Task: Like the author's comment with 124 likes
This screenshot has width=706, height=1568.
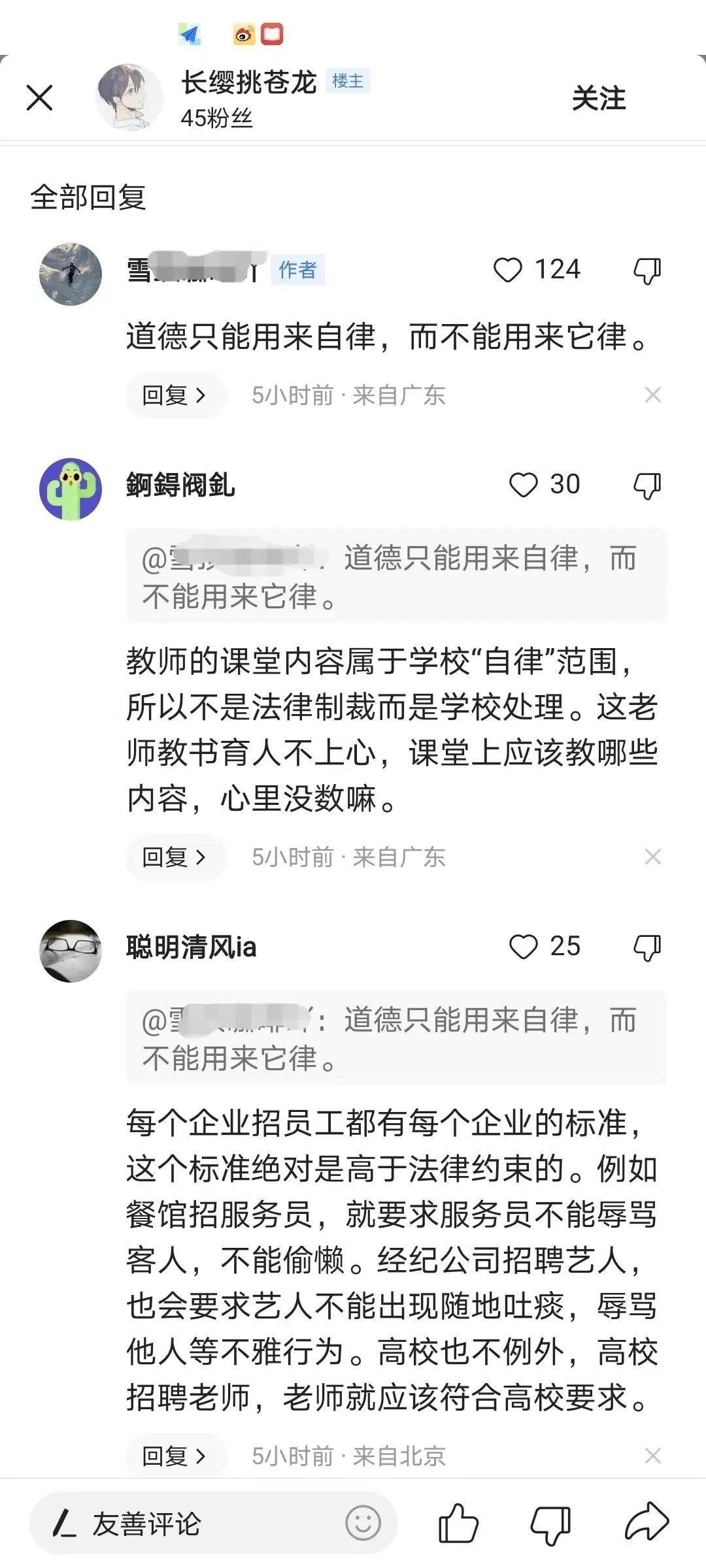Action: coord(508,270)
